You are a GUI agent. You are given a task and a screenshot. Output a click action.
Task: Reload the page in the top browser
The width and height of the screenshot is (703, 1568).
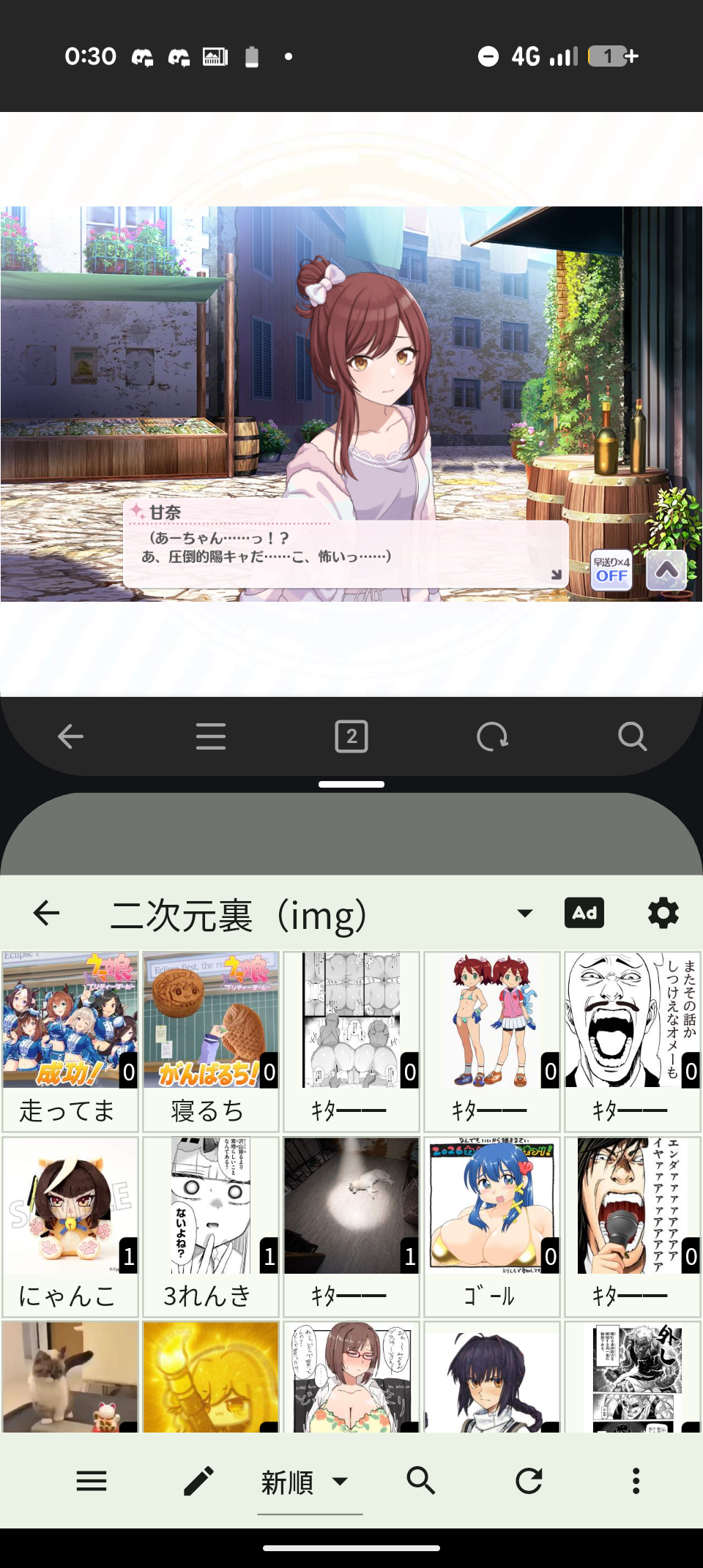492,736
